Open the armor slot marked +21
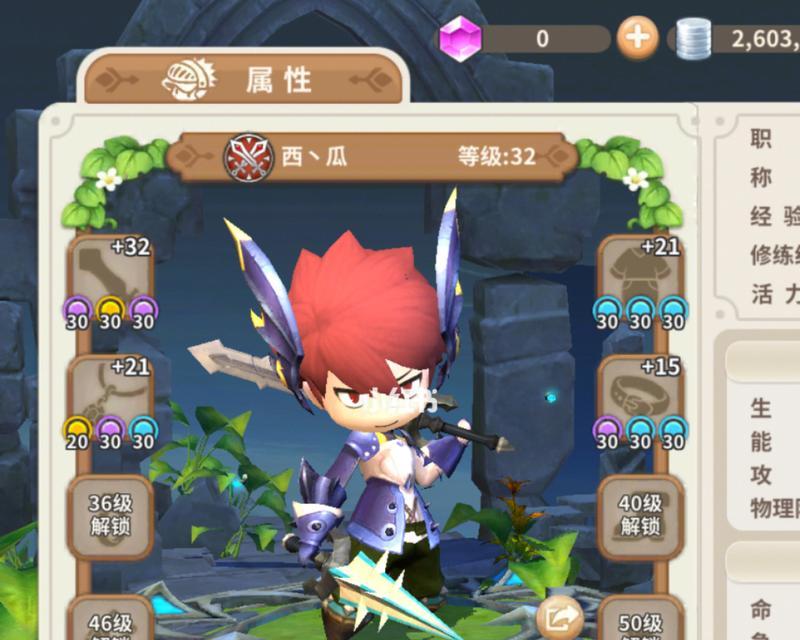Image resolution: width=800 pixels, height=640 pixels. point(640,270)
